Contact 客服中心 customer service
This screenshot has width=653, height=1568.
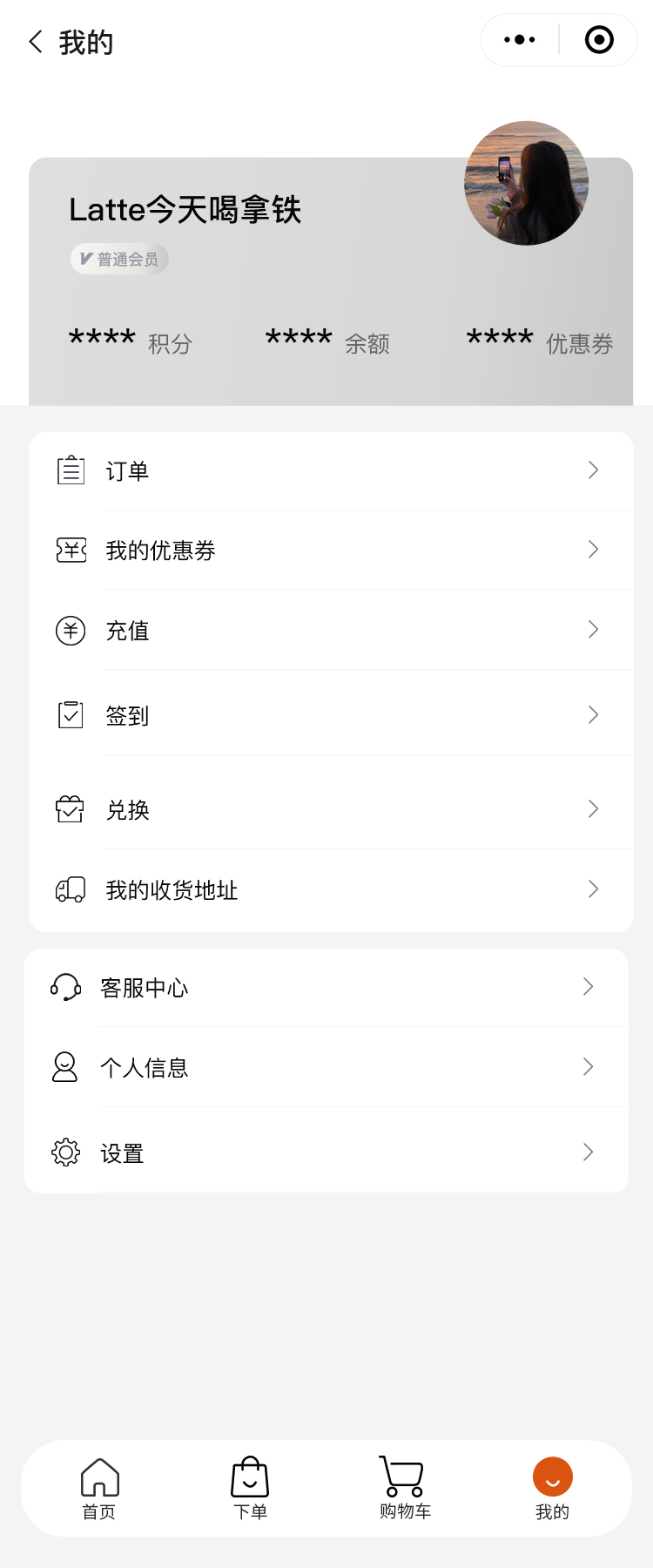(x=326, y=988)
